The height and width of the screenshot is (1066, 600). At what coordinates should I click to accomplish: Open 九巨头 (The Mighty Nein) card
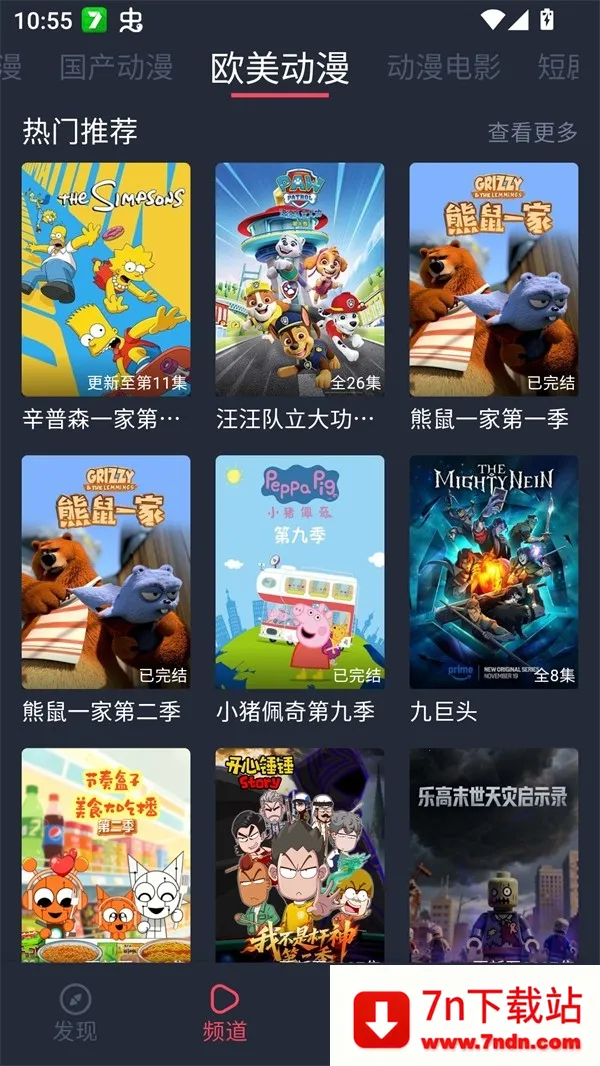pos(494,572)
